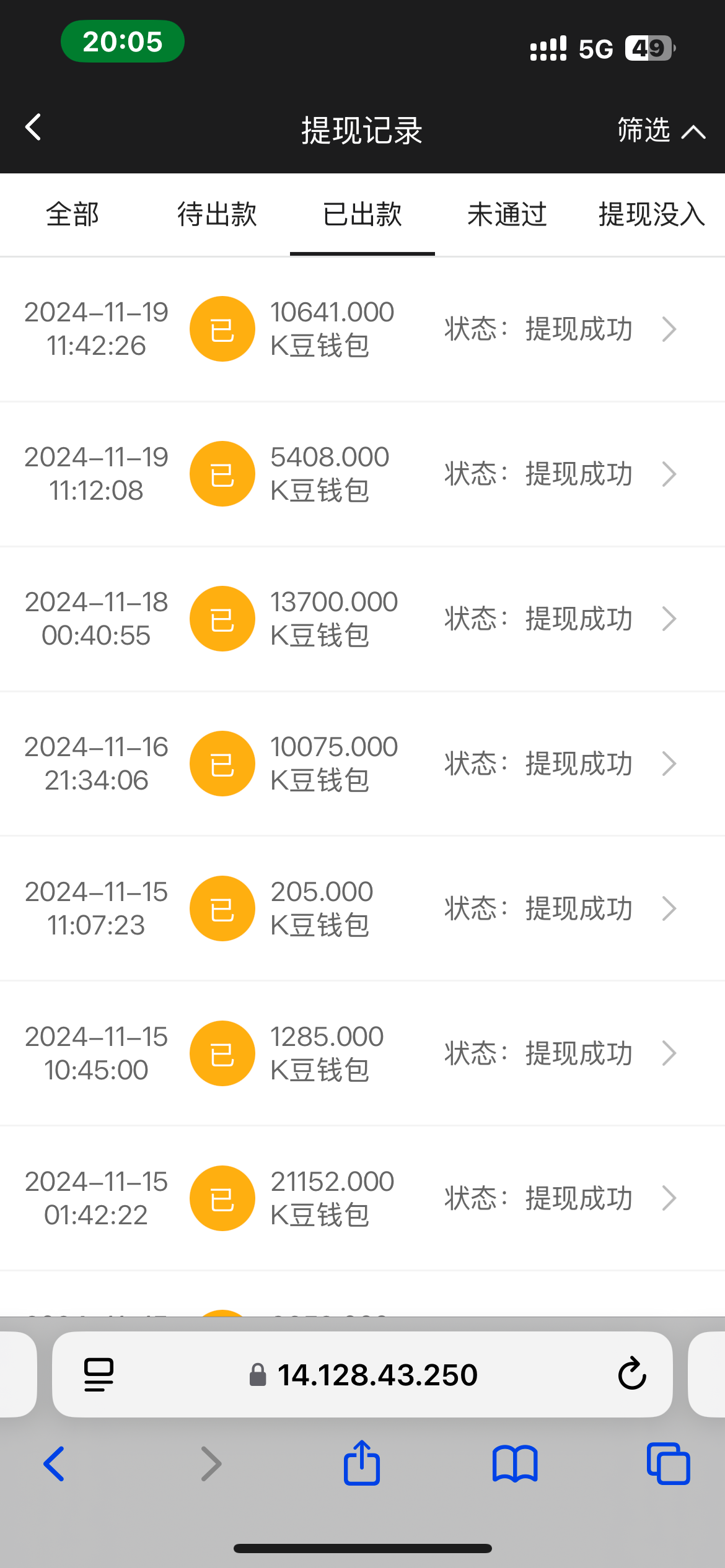Screen dimensions: 725x1568
Task: Go back from the 提现记录 page
Action: click(x=33, y=128)
